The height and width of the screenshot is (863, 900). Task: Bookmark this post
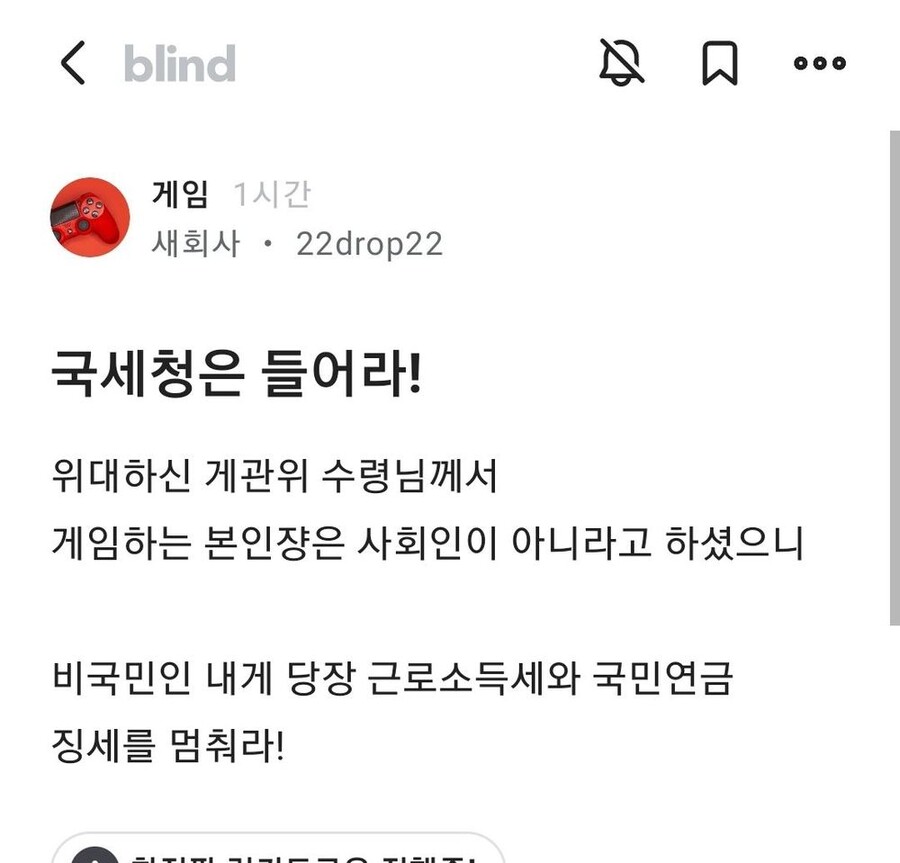tap(719, 63)
